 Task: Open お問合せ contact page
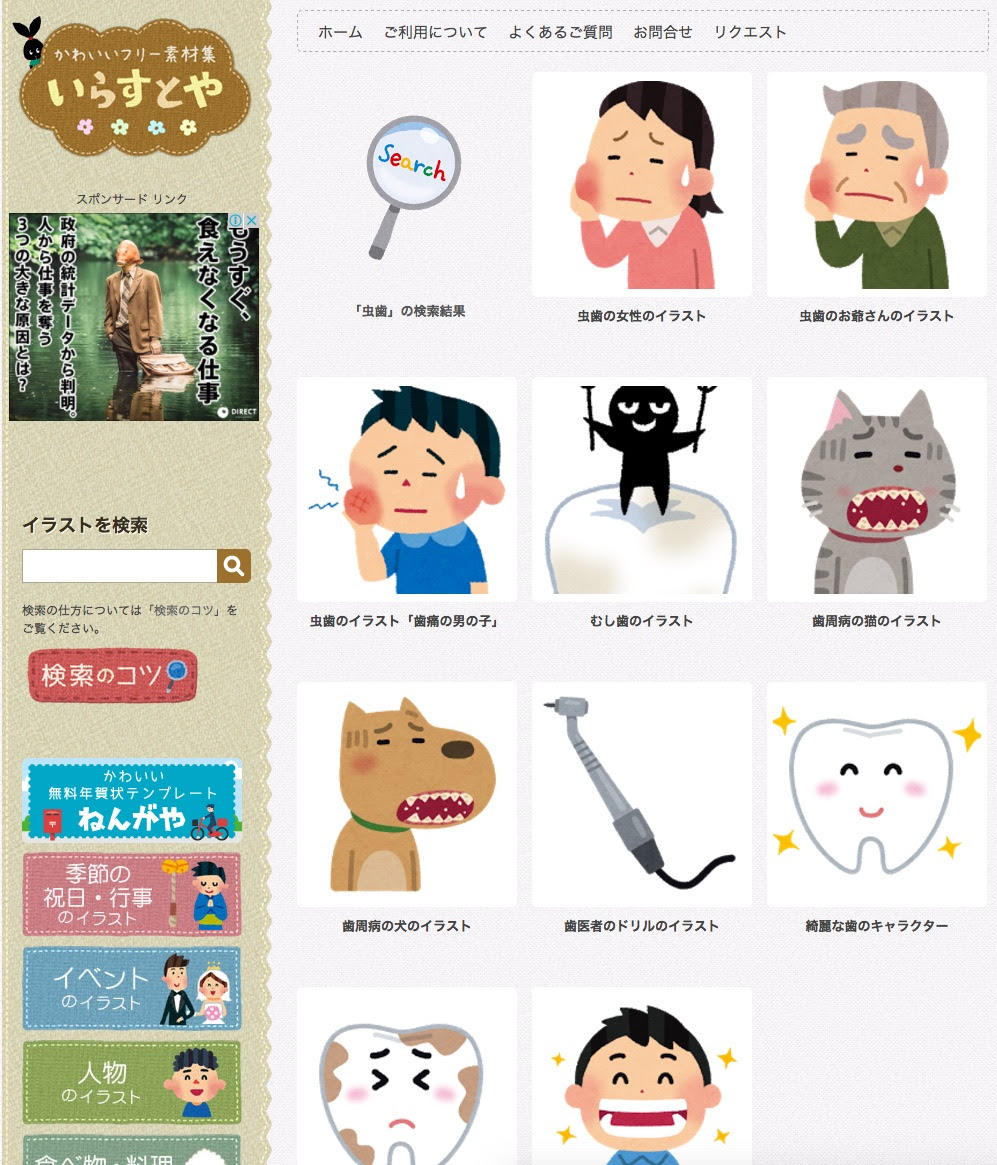[662, 32]
